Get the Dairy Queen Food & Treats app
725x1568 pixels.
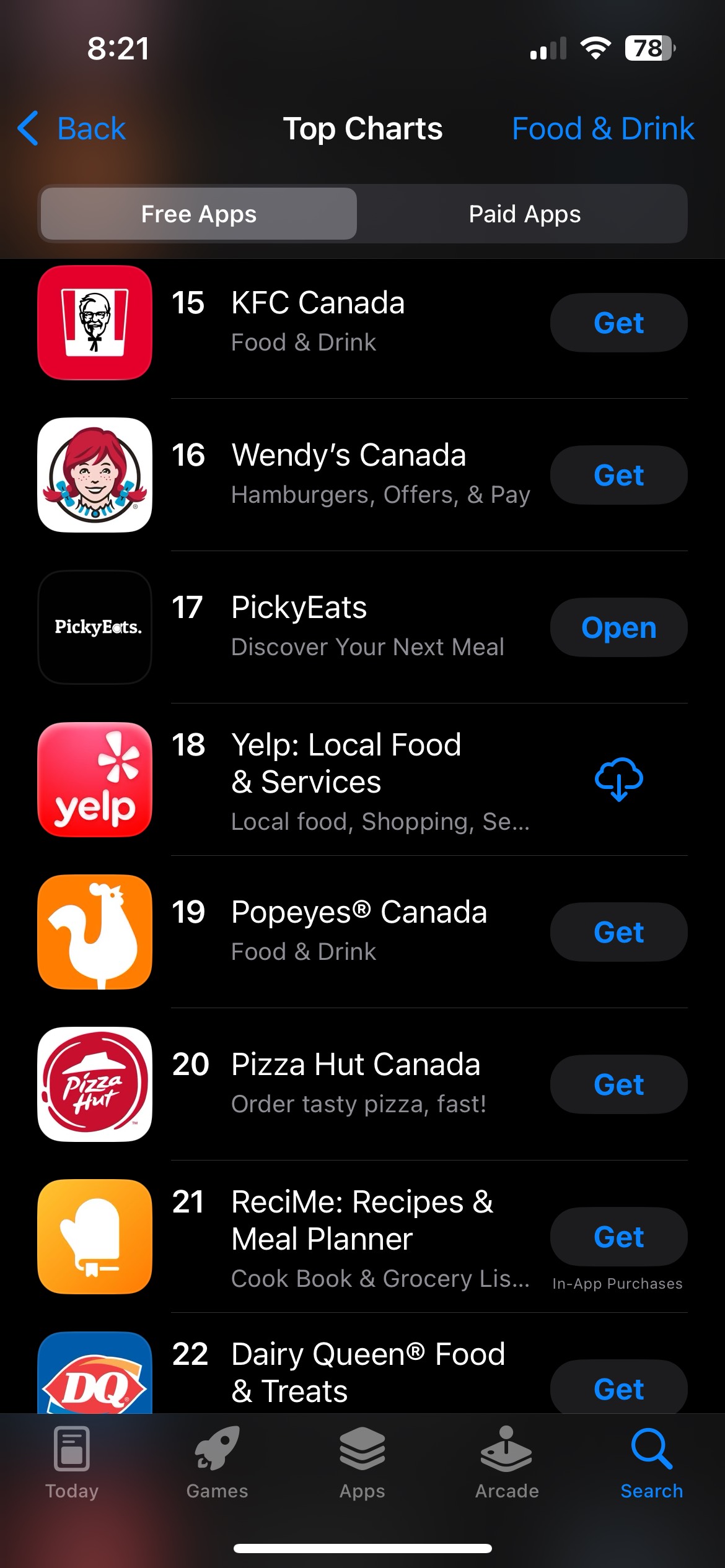coord(618,1388)
